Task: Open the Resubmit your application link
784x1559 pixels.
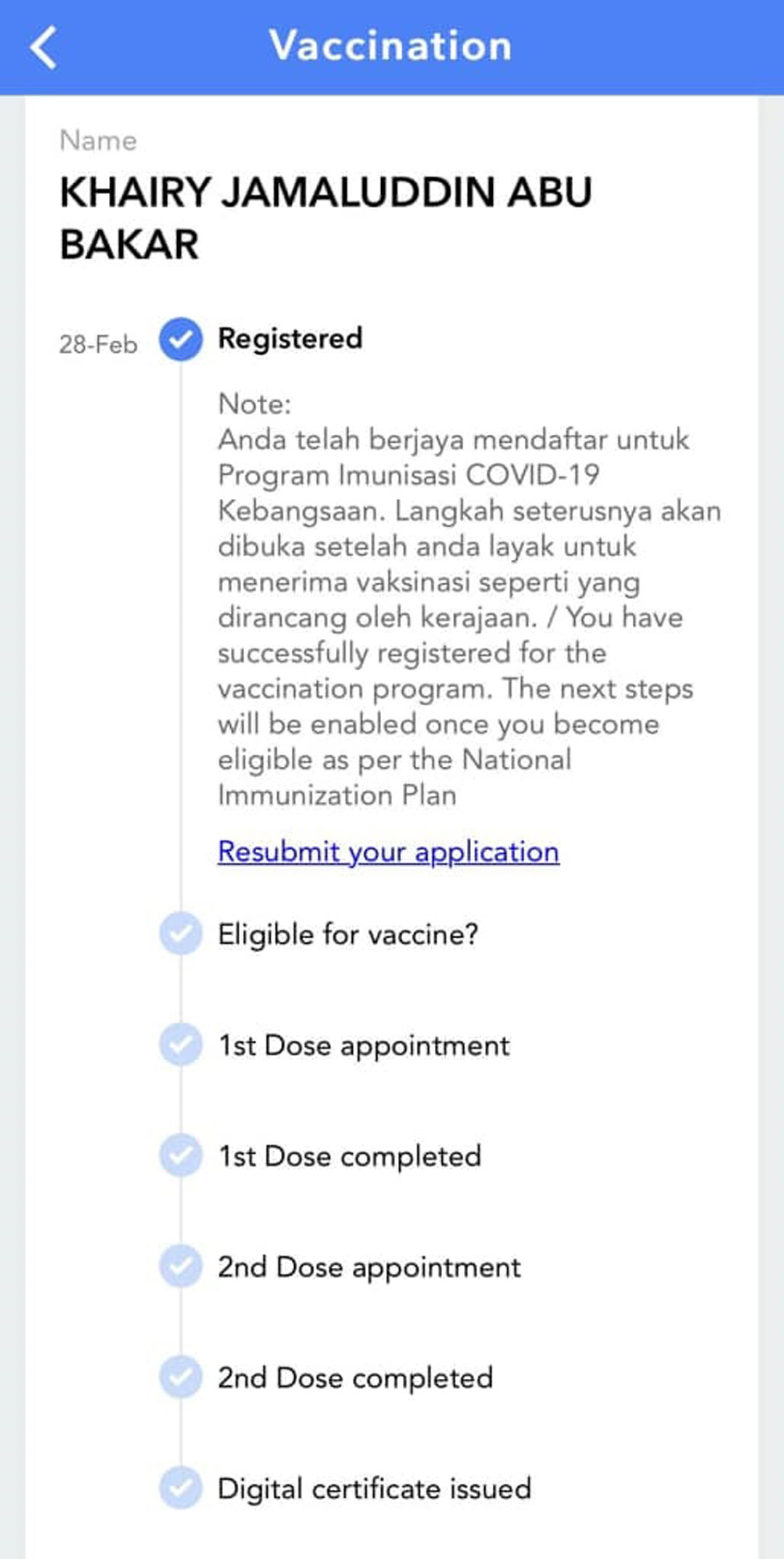Action: 388,852
